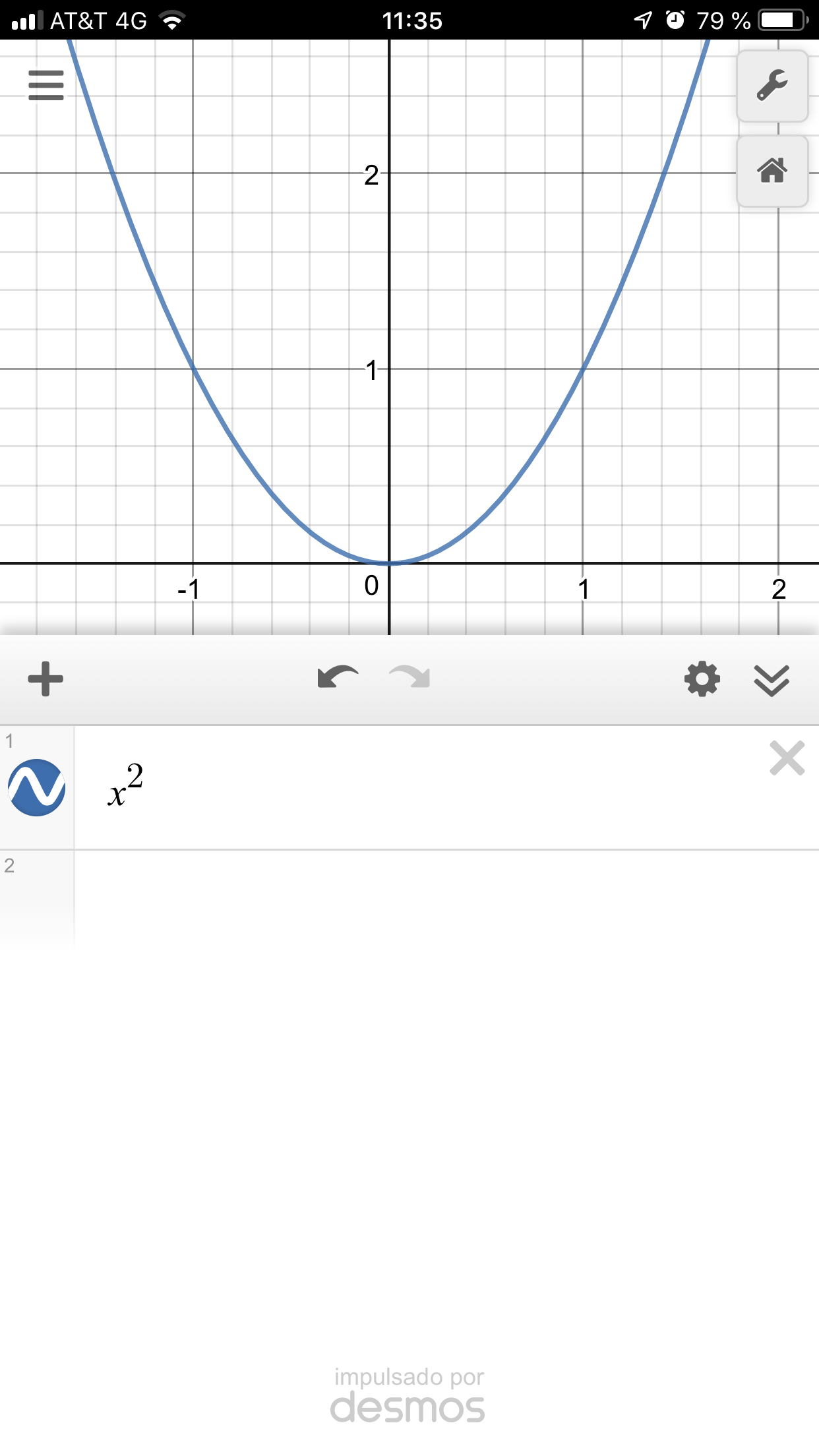Delete expression 1 with the X
This screenshot has height=1456, width=819.
[787, 758]
